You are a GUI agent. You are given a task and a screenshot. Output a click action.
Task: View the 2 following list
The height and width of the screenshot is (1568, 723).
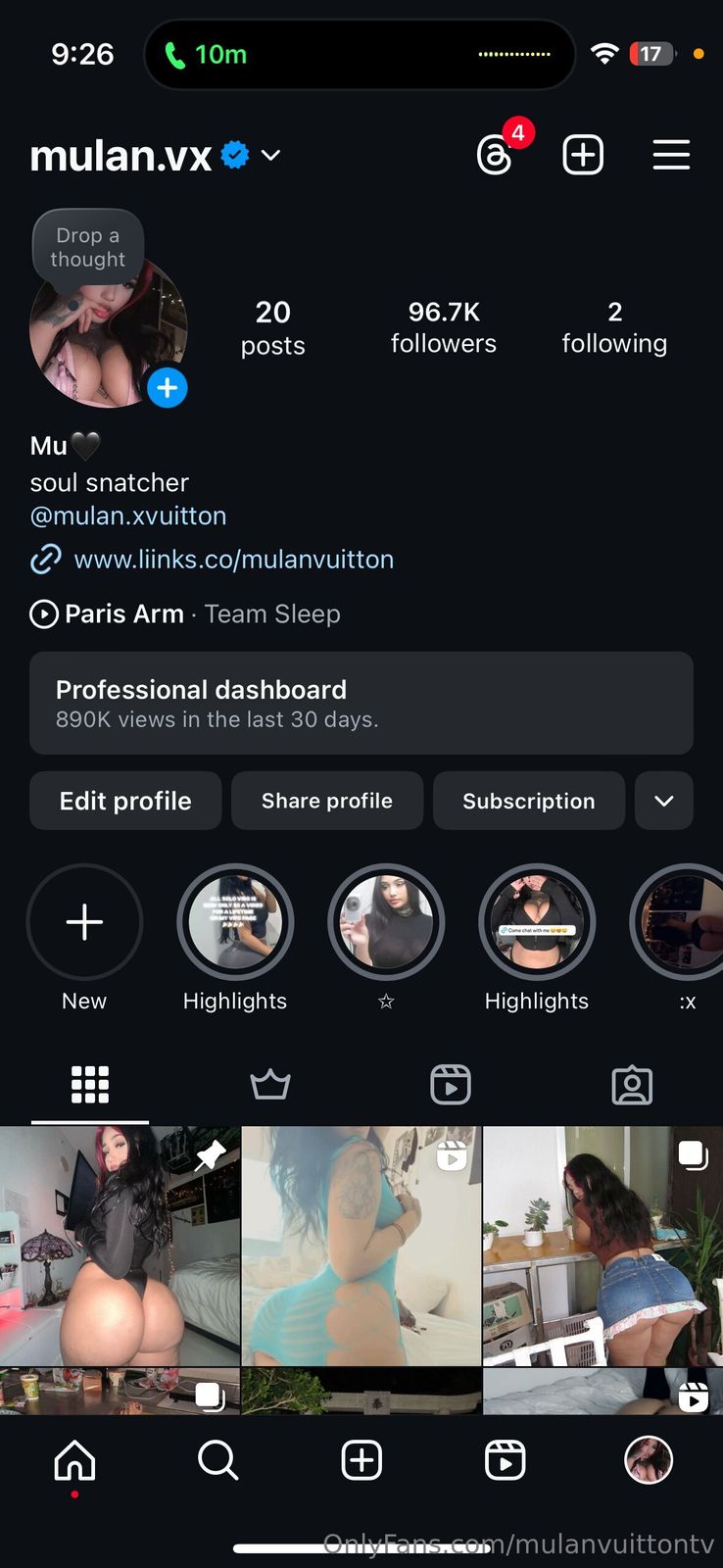[614, 327]
